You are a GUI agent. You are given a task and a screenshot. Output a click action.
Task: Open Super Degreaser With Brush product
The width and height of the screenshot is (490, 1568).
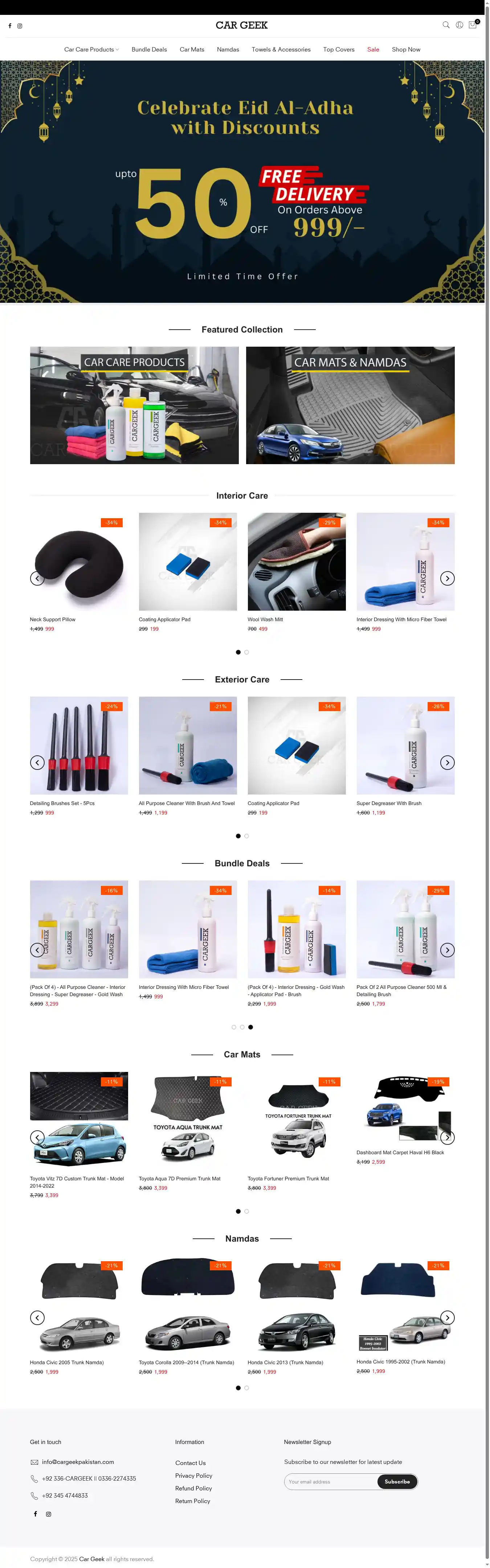(x=389, y=803)
